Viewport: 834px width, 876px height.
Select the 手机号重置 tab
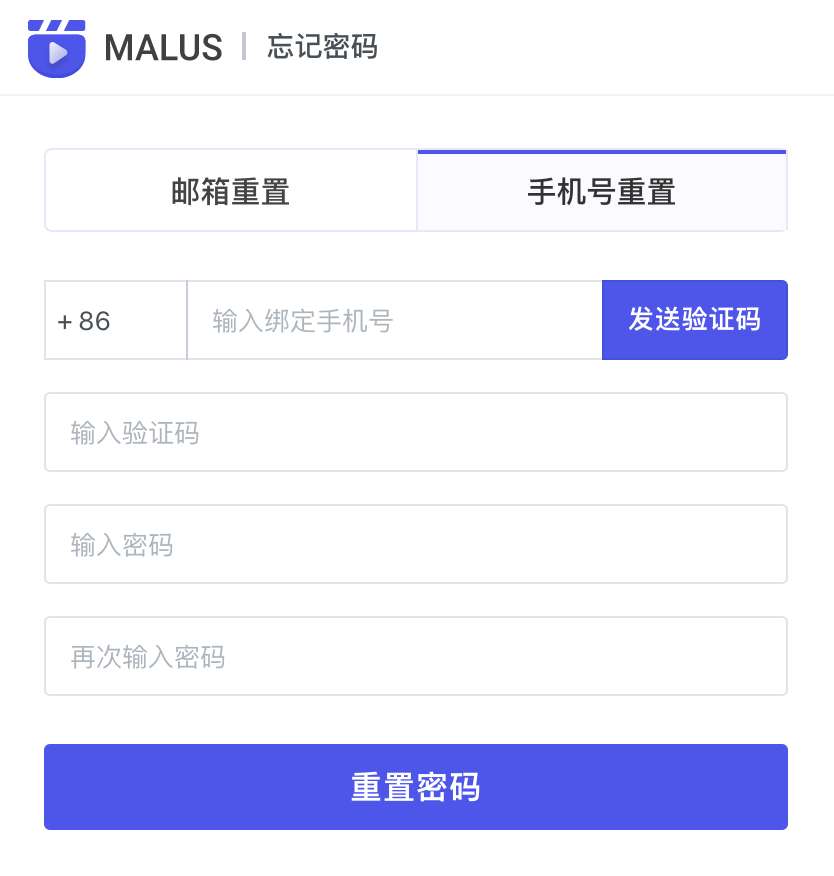click(601, 191)
